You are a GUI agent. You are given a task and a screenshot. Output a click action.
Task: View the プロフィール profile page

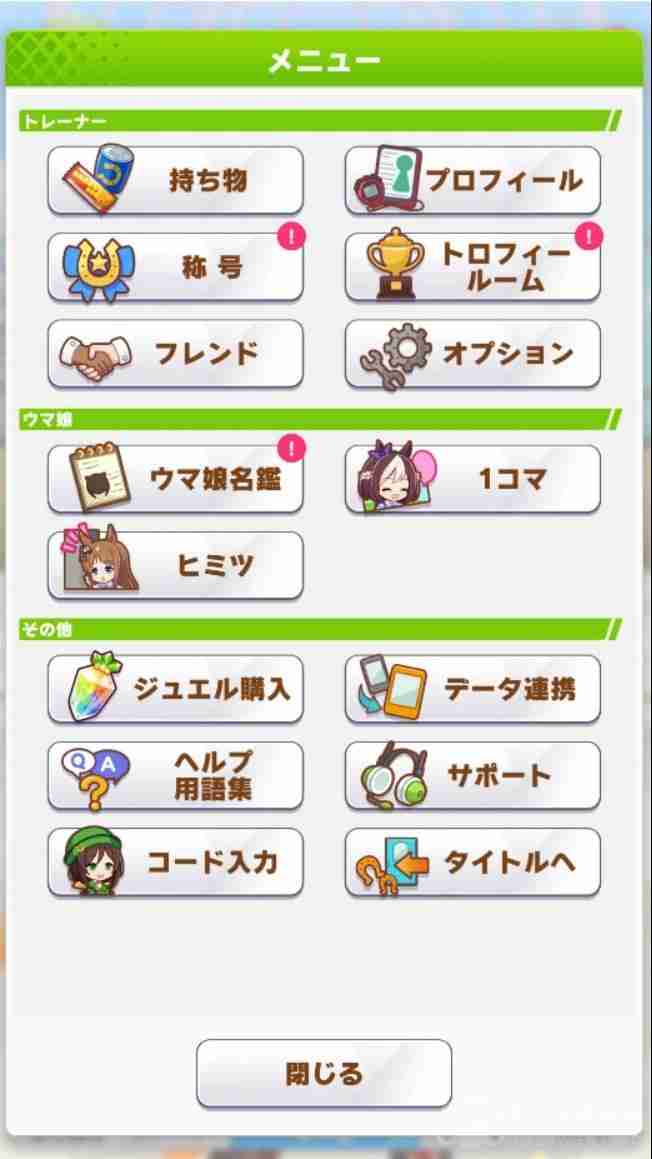(x=473, y=181)
